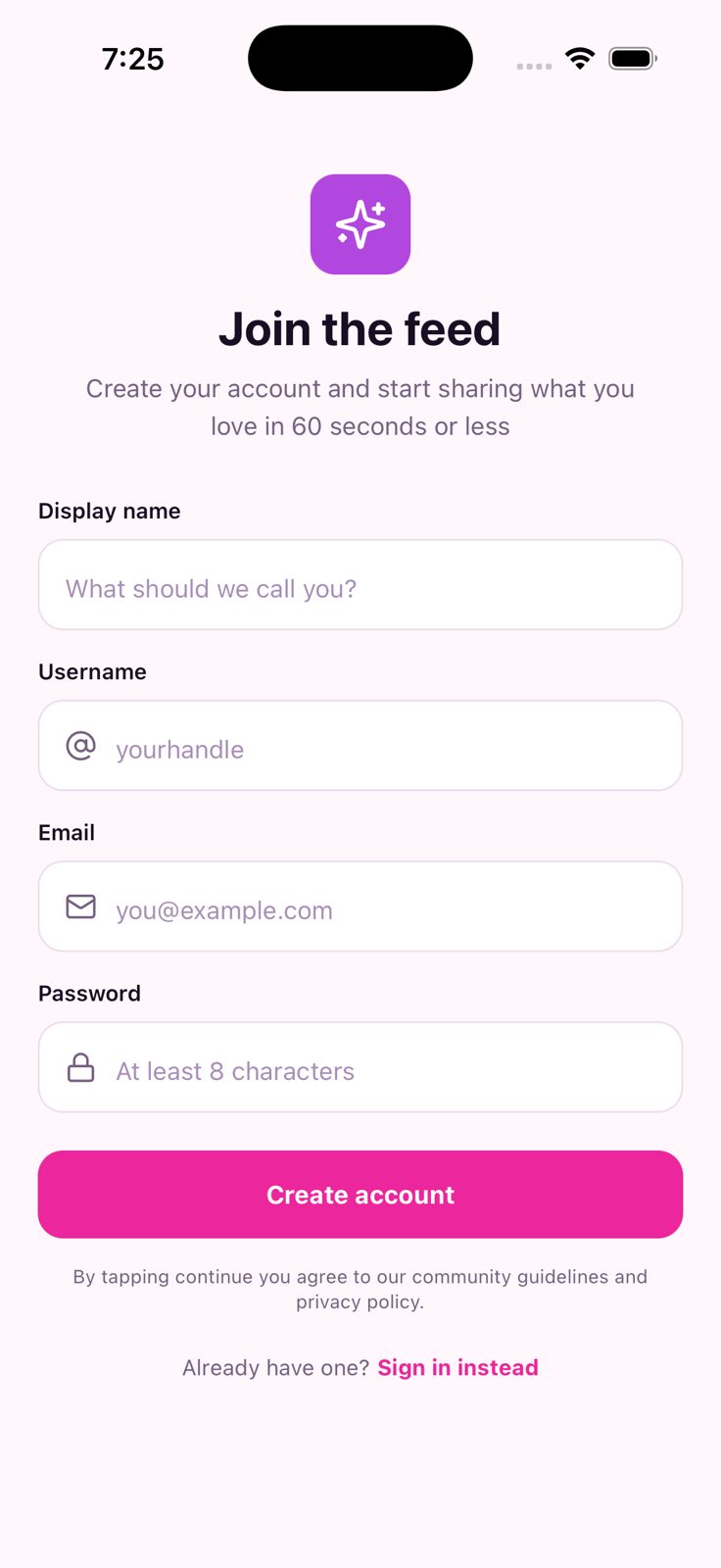
Task: Enter the Password field
Action: tap(360, 1067)
